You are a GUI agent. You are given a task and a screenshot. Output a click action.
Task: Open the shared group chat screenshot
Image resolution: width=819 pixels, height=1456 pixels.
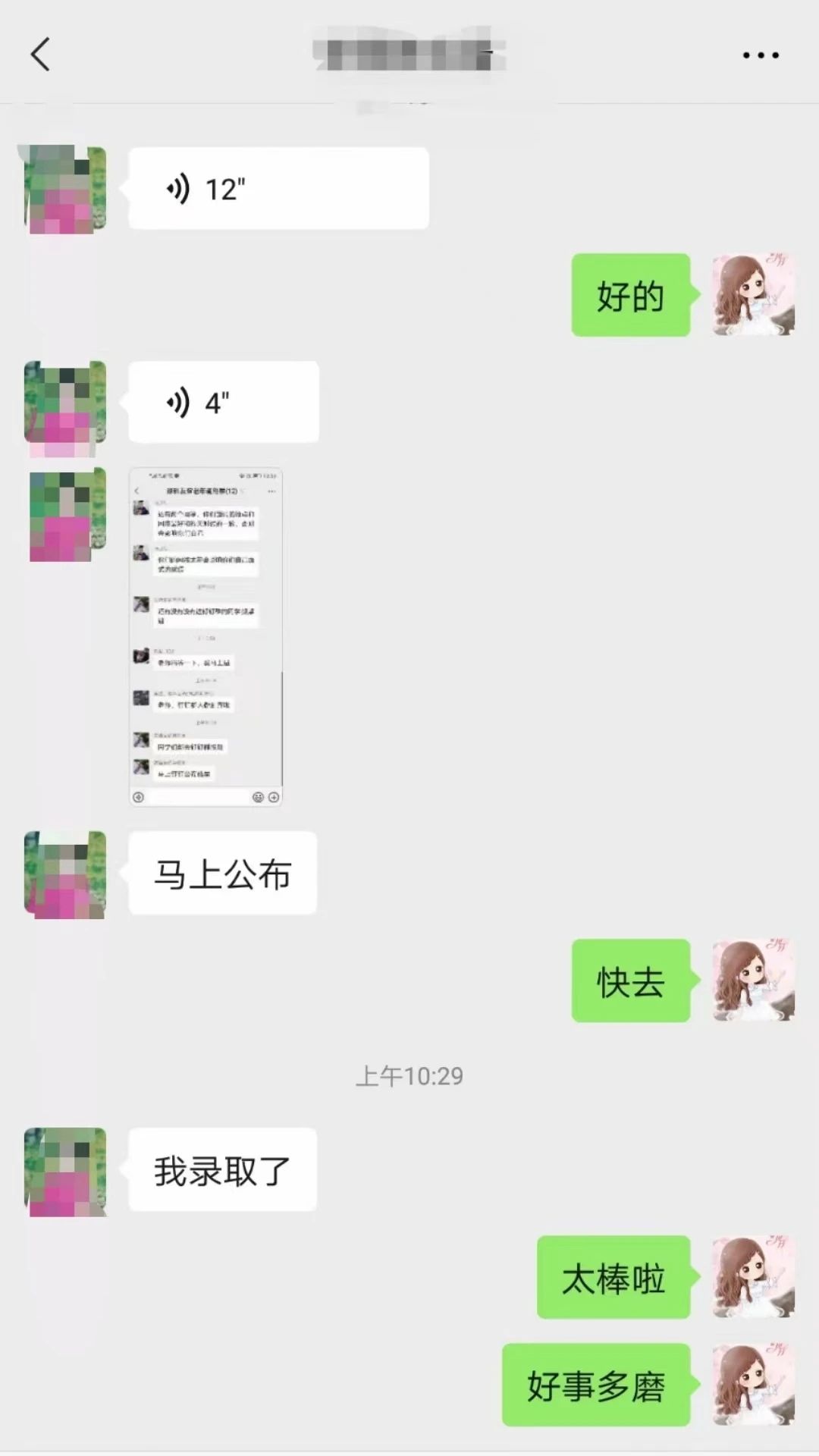tap(206, 636)
